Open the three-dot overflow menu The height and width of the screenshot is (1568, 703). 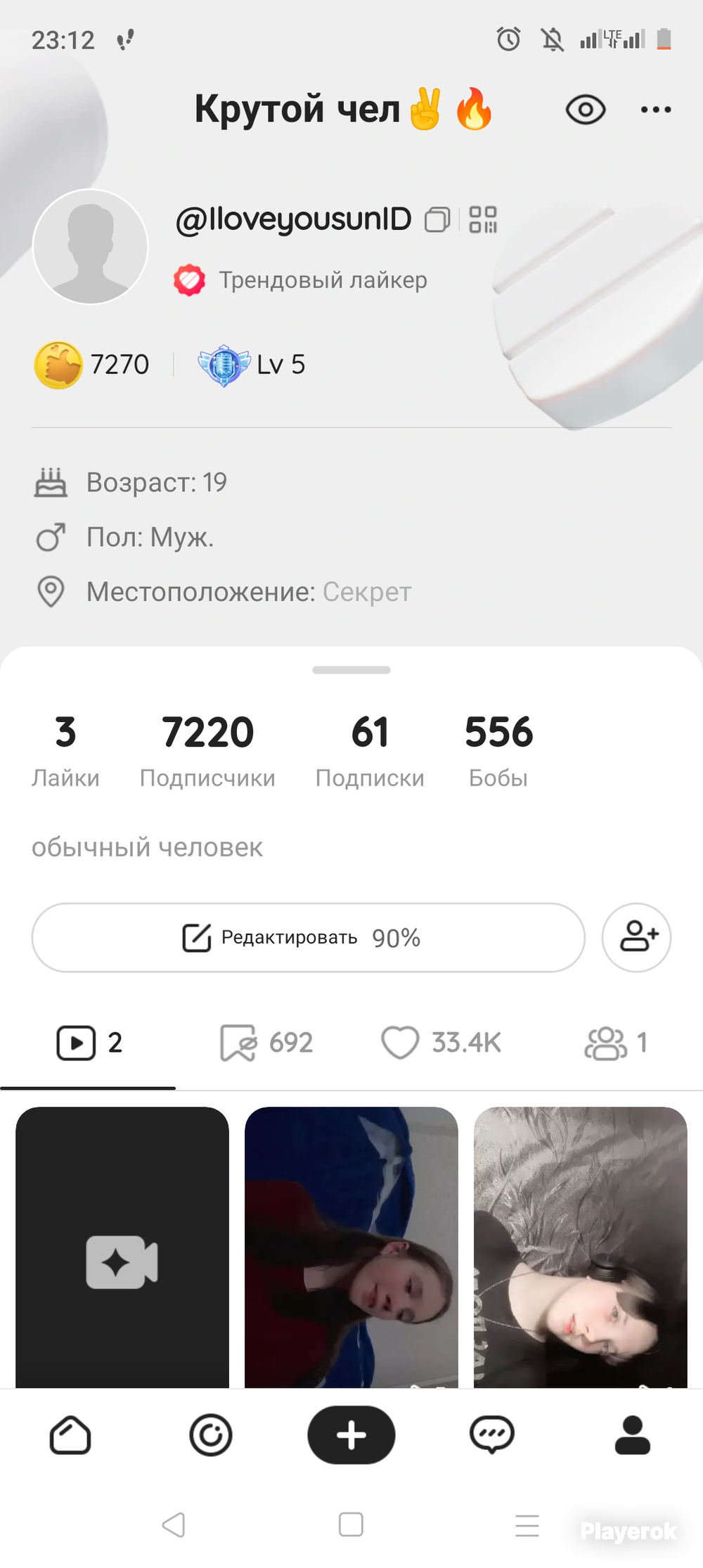656,110
